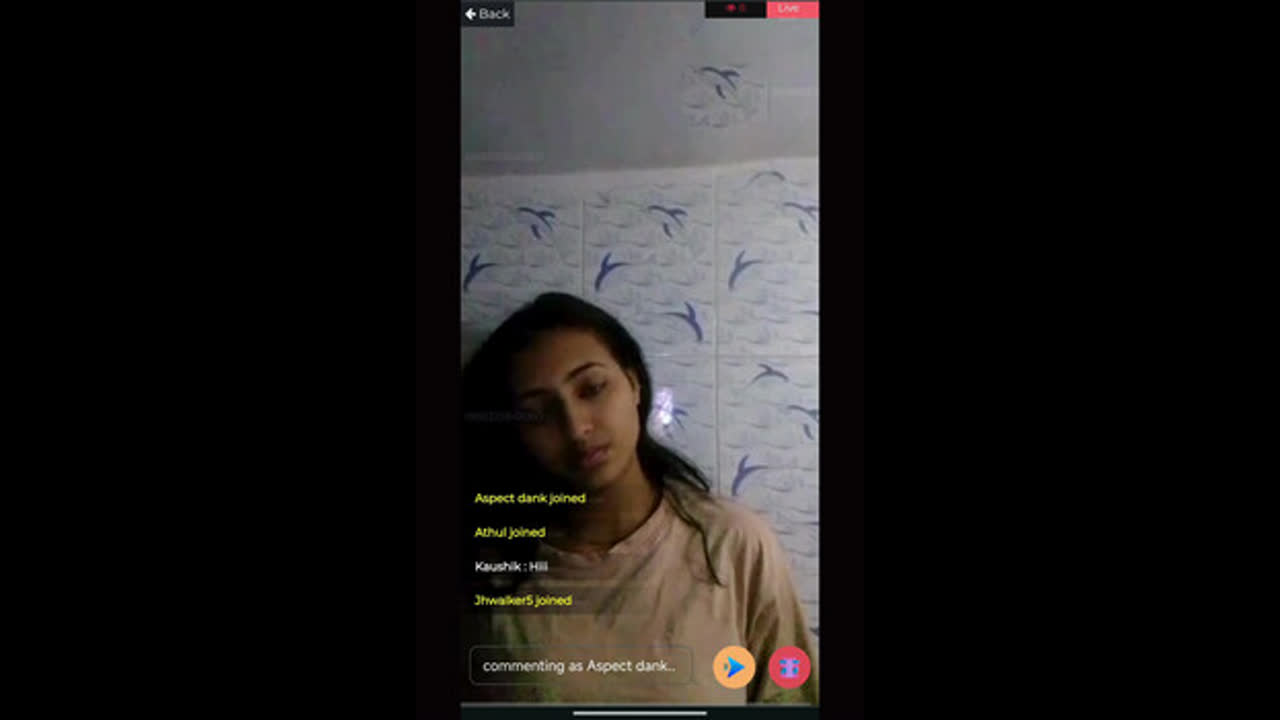Tap the comment input field

pos(581,666)
